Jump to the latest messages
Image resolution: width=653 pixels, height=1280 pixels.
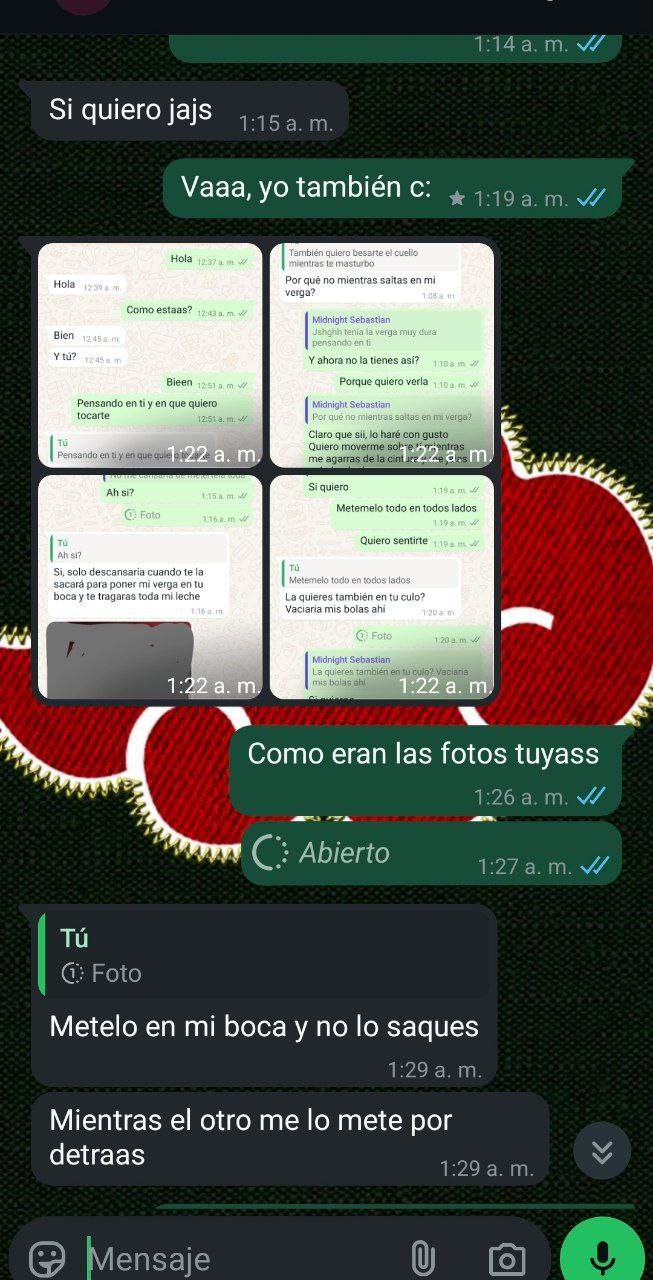(x=602, y=1151)
